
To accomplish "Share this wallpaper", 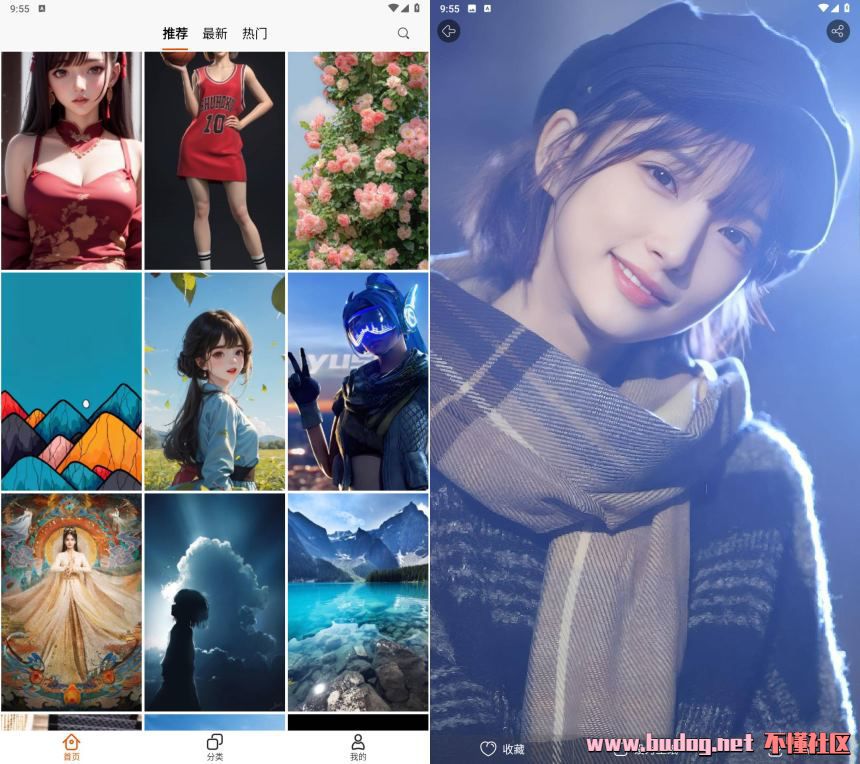I will tap(838, 31).
